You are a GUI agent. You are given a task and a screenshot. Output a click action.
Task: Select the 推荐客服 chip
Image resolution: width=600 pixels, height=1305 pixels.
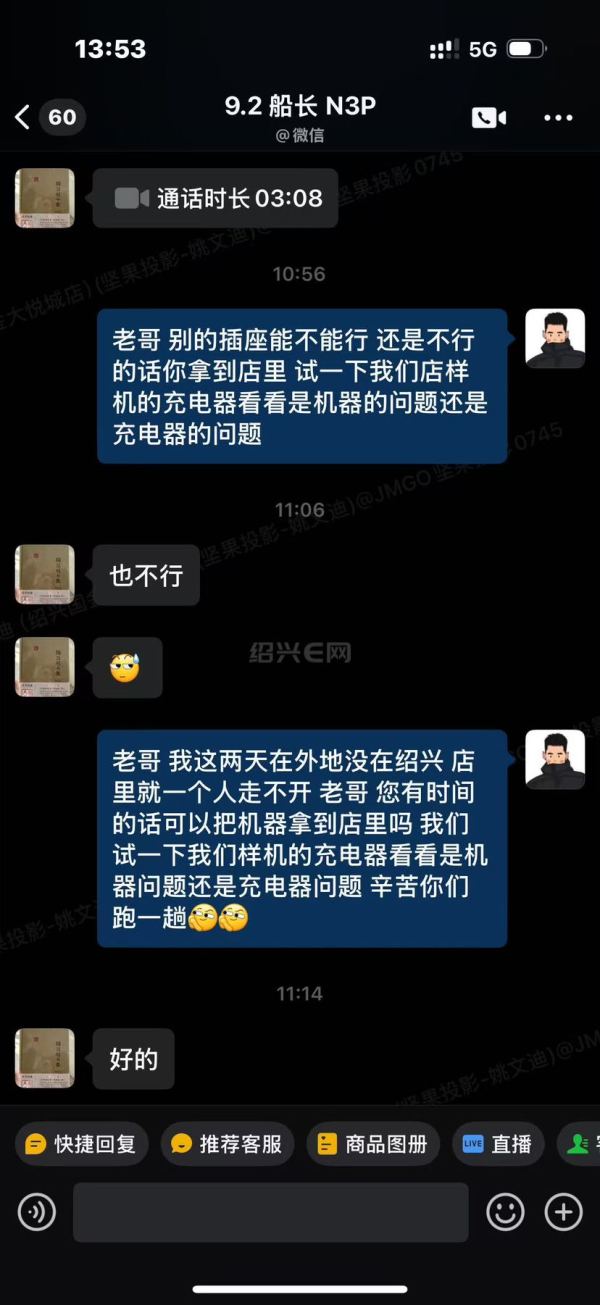227,1144
